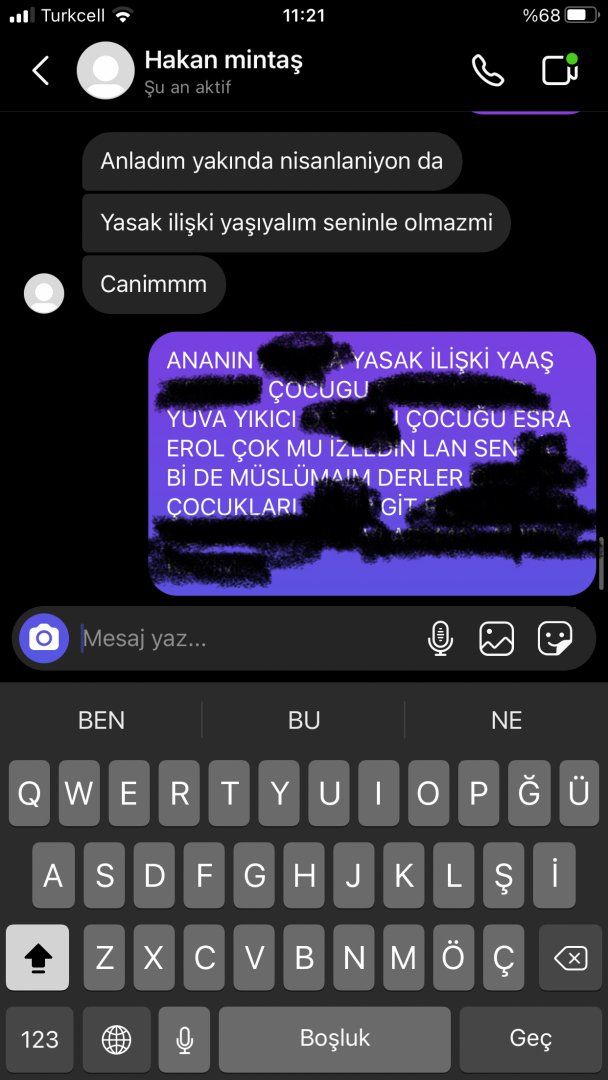The height and width of the screenshot is (1080, 608).
Task: Open keyboard language switcher globe
Action: pyautogui.click(x=116, y=1040)
